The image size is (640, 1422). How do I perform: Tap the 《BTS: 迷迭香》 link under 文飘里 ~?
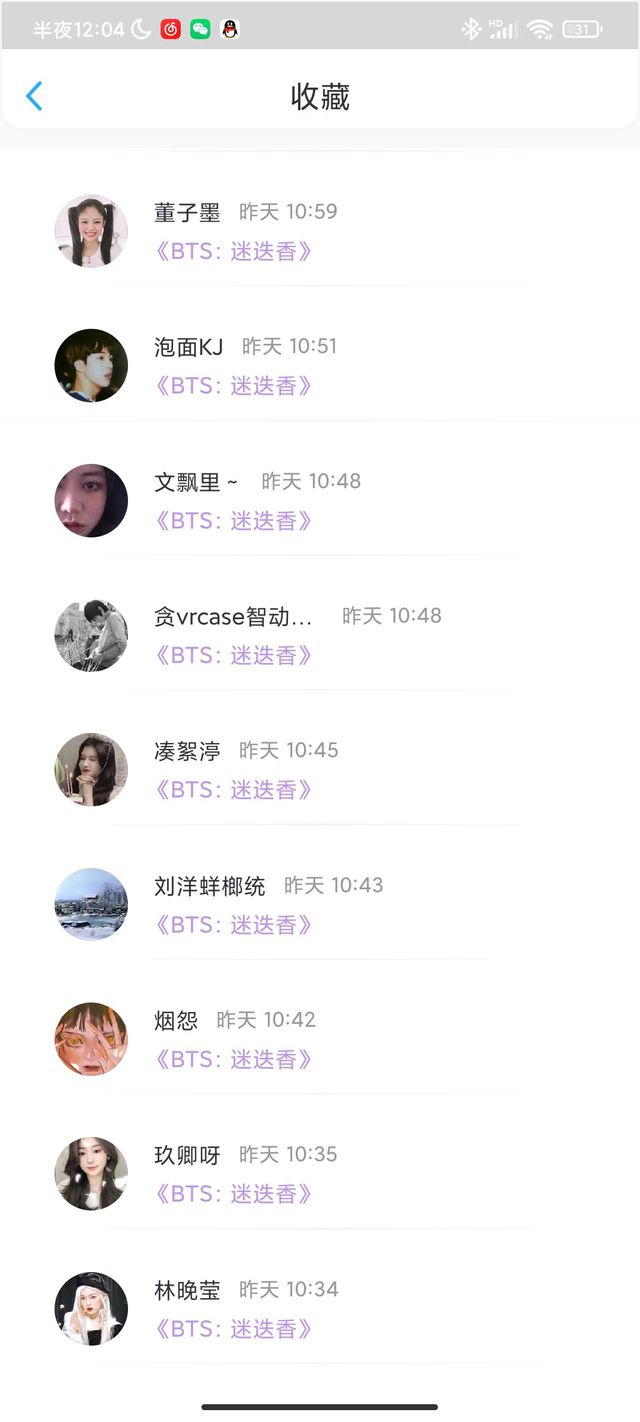click(233, 521)
